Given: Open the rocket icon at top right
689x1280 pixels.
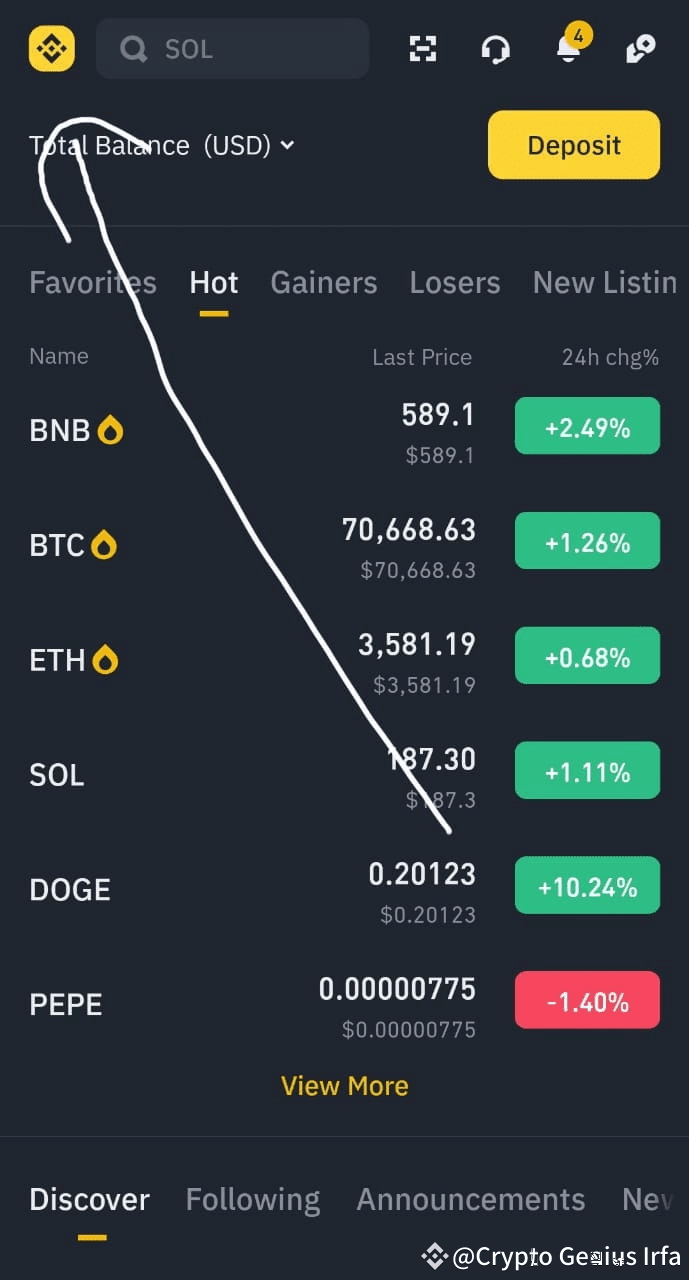Looking at the screenshot, I should [x=640, y=49].
